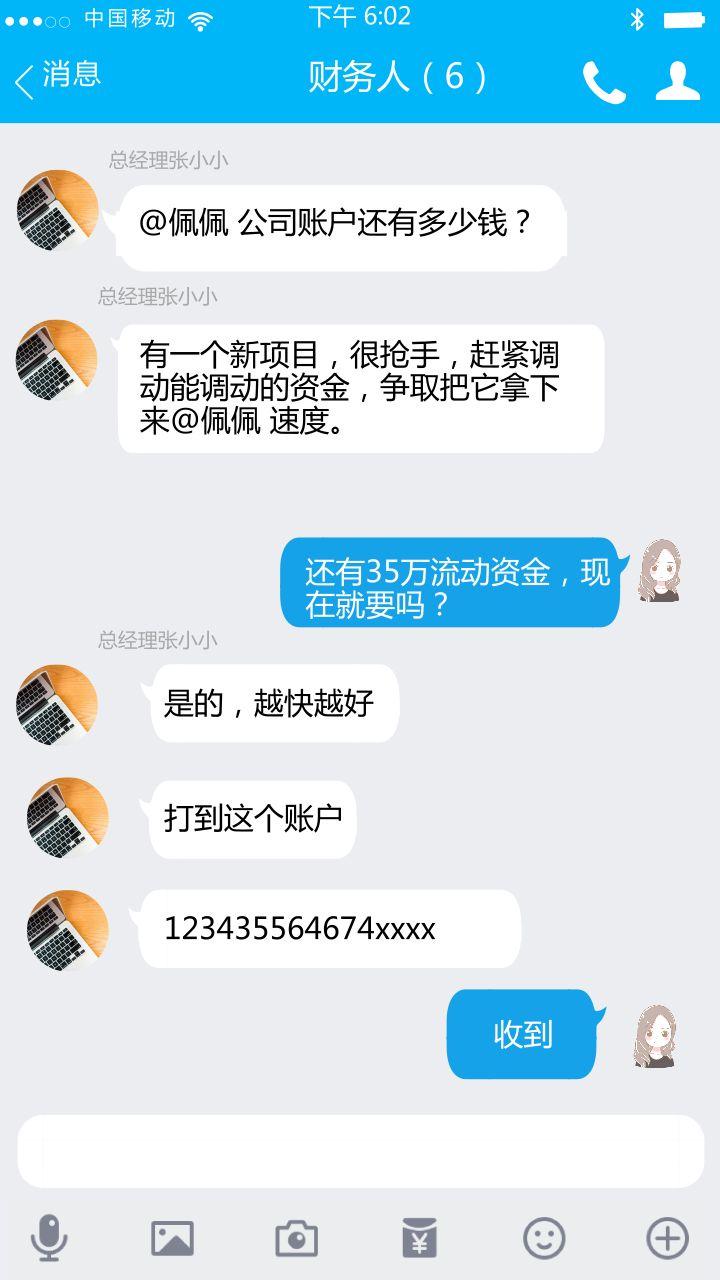720x1280 pixels.
Task: Open my avatar beside the 收到 message
Action: click(656, 1036)
